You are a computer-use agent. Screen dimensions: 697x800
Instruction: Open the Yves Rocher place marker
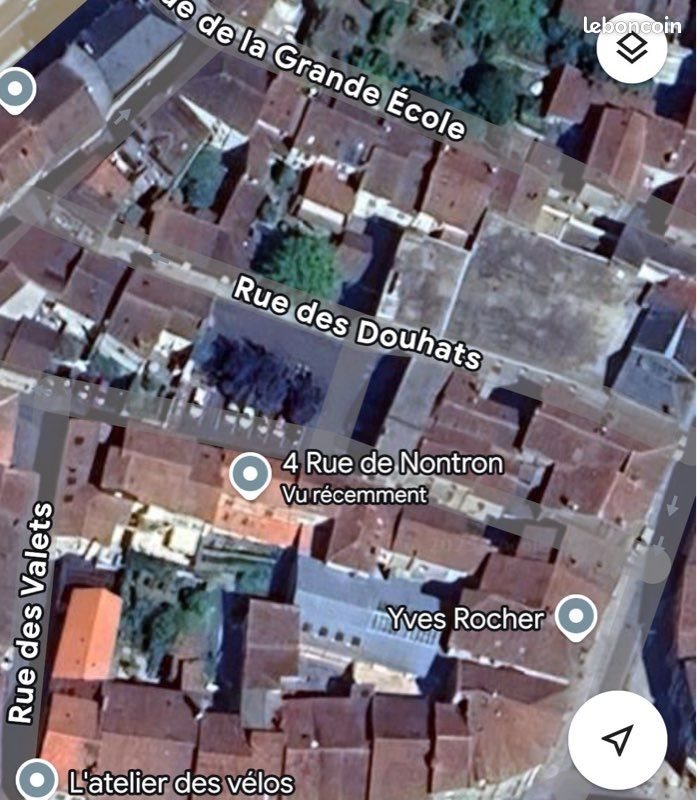click(575, 616)
